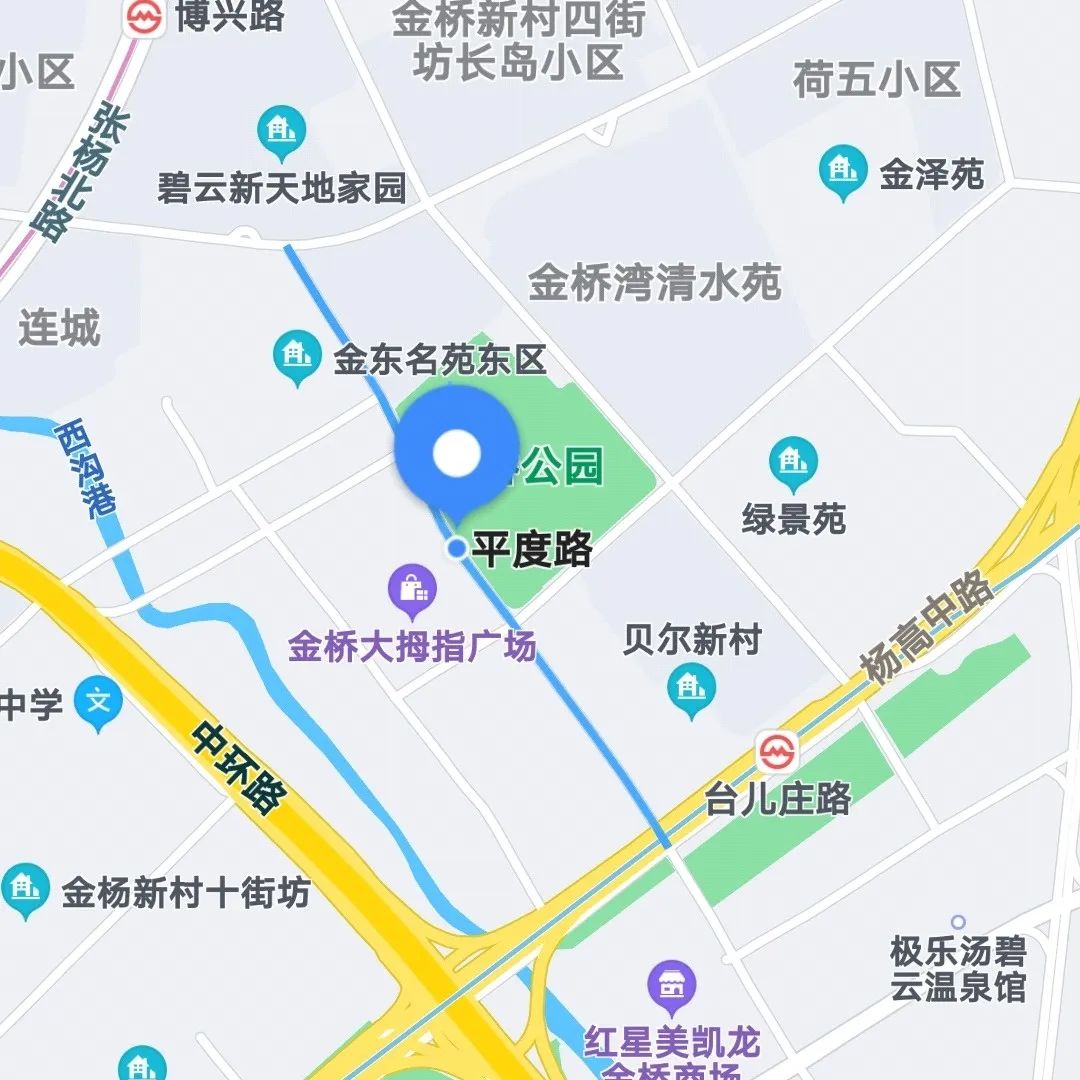Open the 中学 school marker
1080x1080 pixels.
coord(98,703)
